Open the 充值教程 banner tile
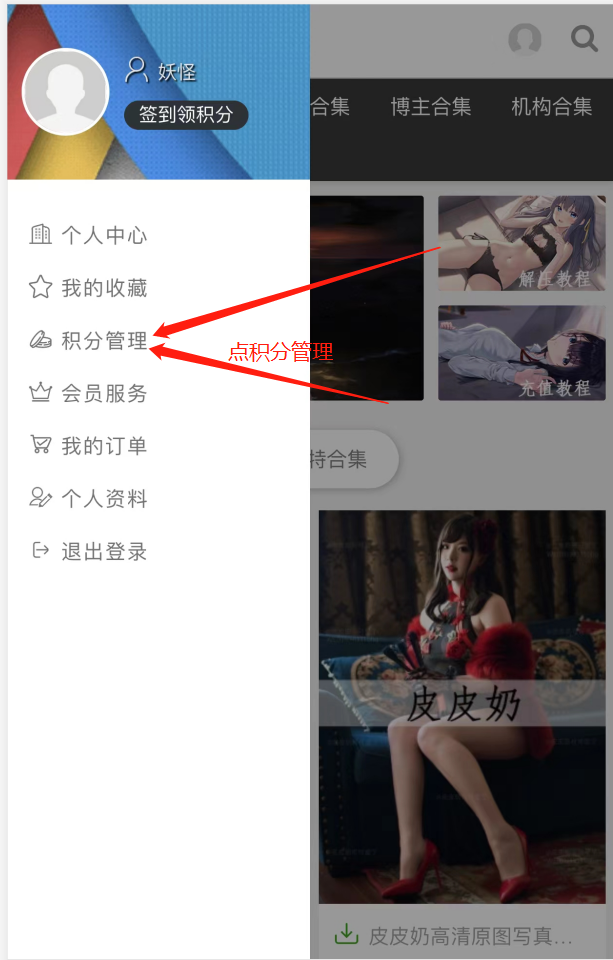Image resolution: width=613 pixels, height=960 pixels. click(522, 352)
